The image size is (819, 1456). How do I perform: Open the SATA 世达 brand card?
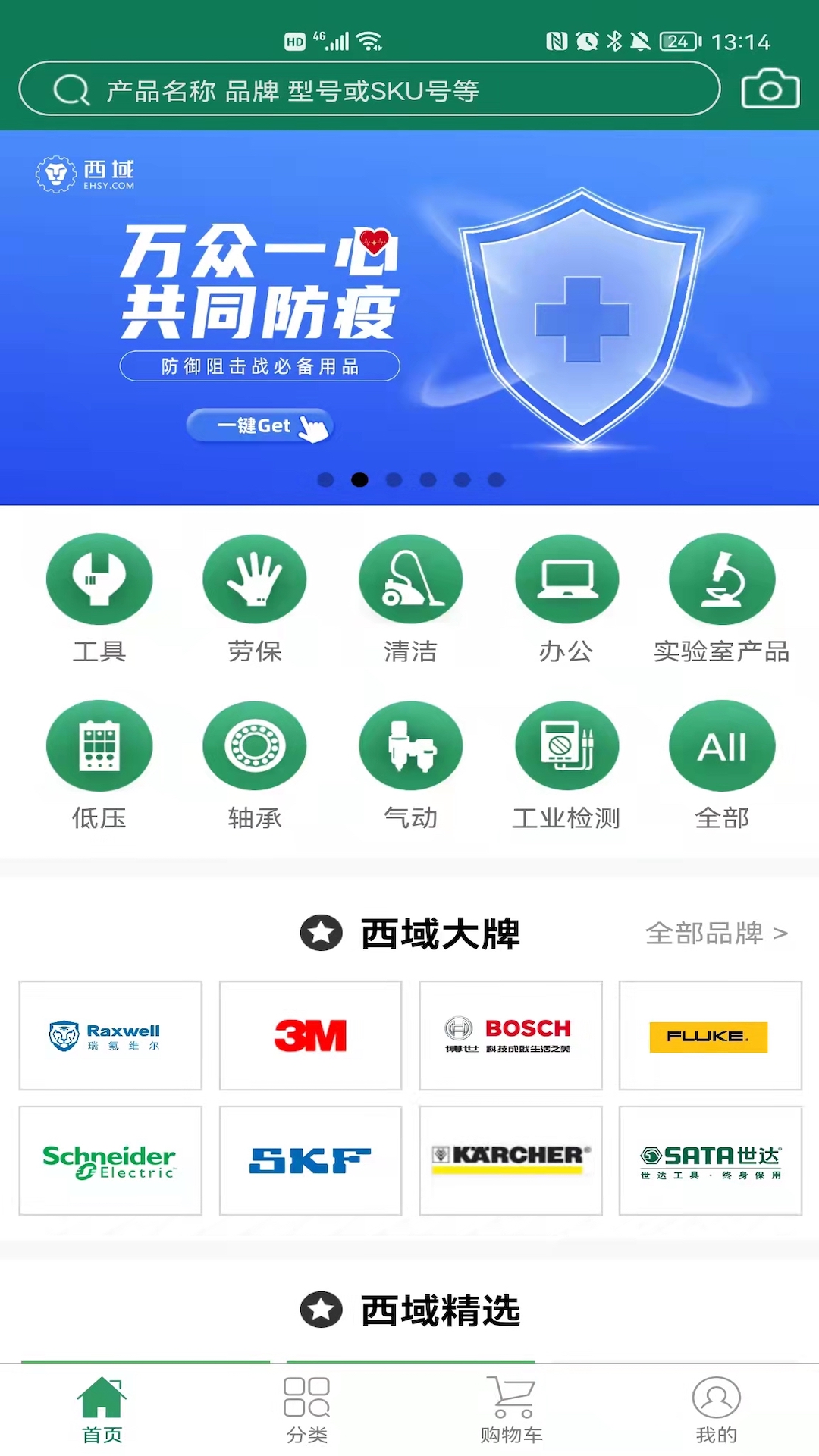pos(710,1160)
